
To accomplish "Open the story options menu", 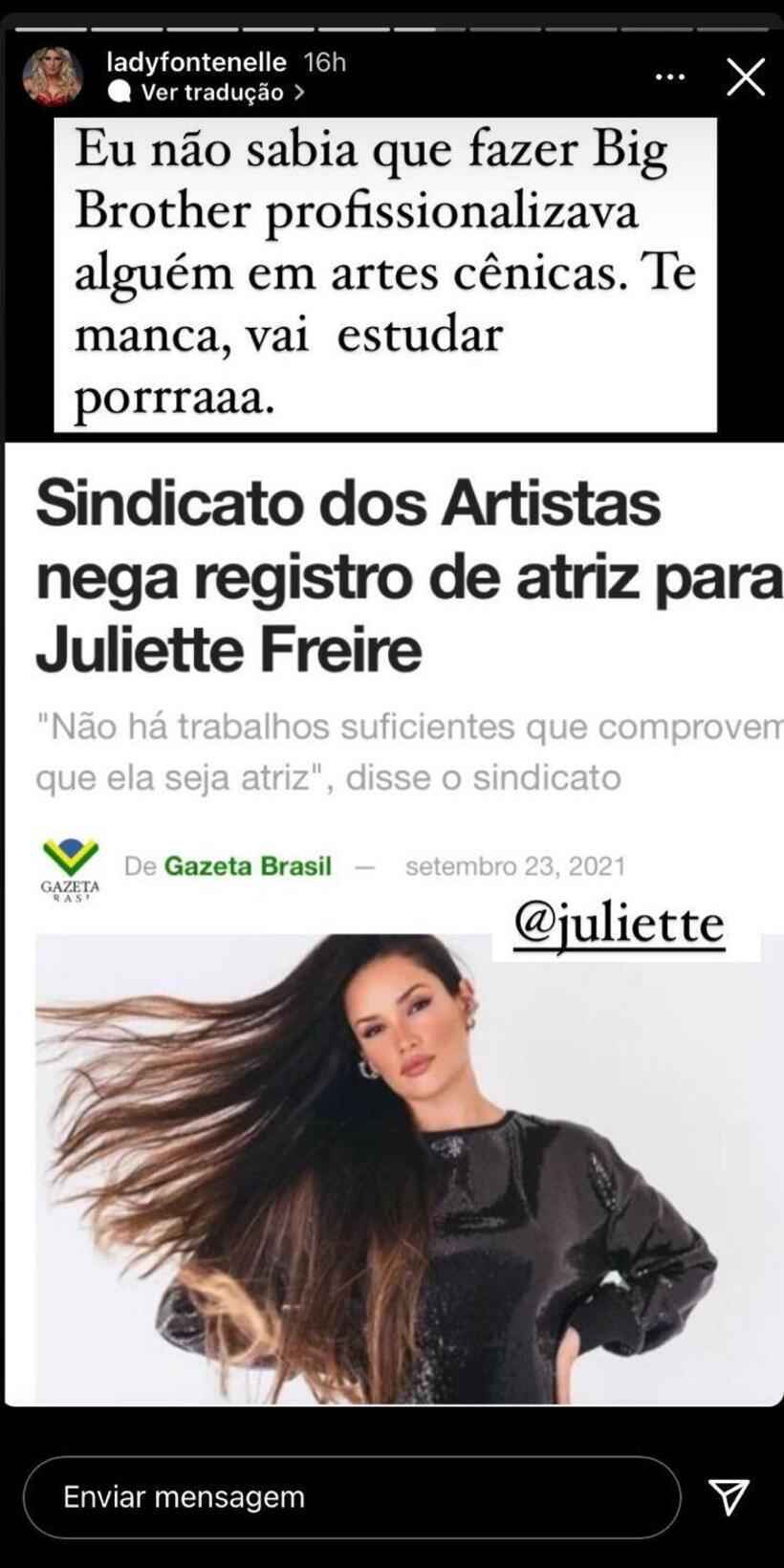I will click(670, 76).
